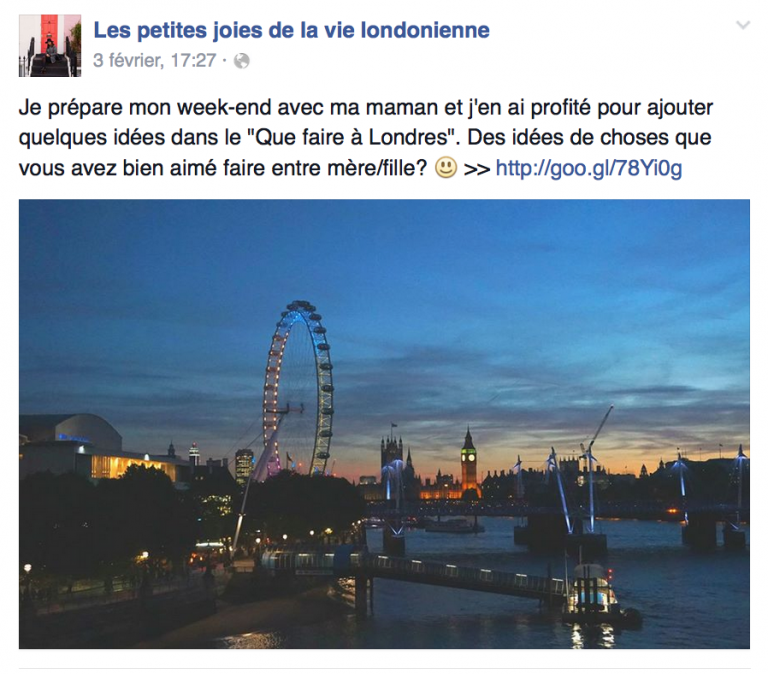
Task: Open the London Eye sunset photo
Action: (x=384, y=423)
